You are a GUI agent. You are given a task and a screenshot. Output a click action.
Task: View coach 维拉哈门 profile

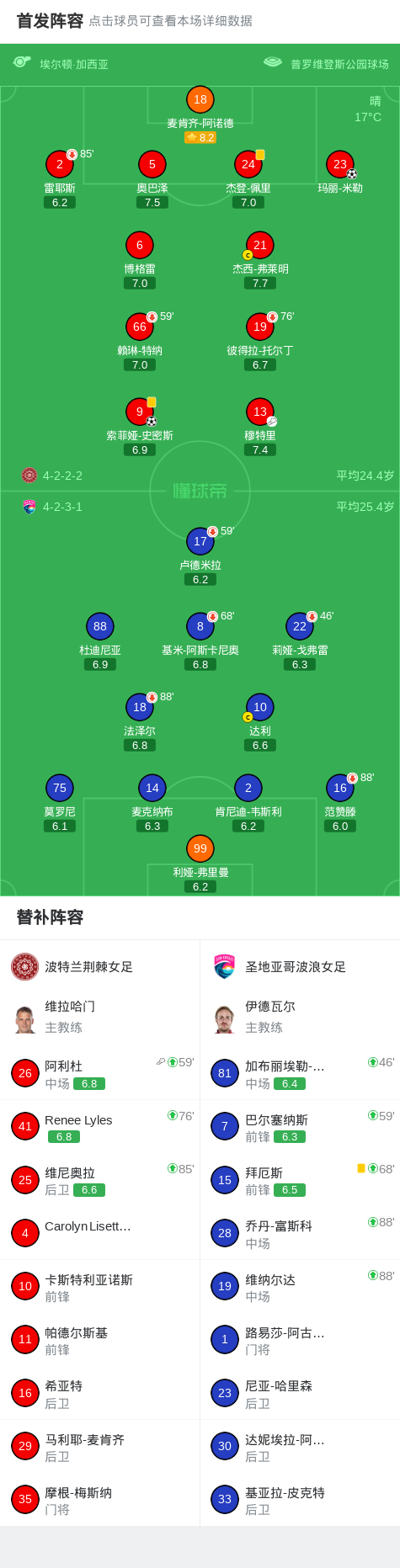tap(100, 1017)
